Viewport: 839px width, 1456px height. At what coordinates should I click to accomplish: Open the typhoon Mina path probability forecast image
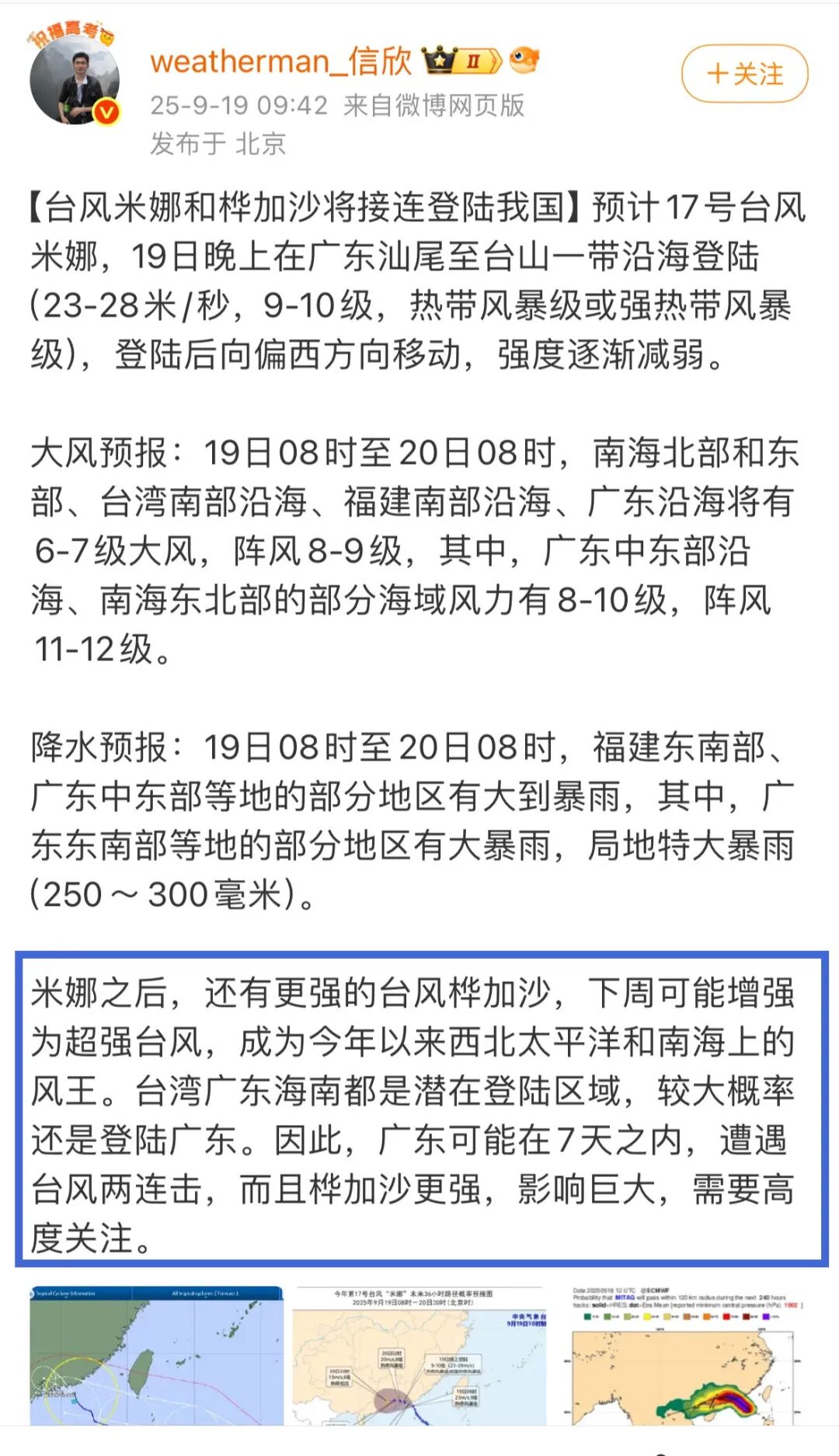[x=419, y=1355]
